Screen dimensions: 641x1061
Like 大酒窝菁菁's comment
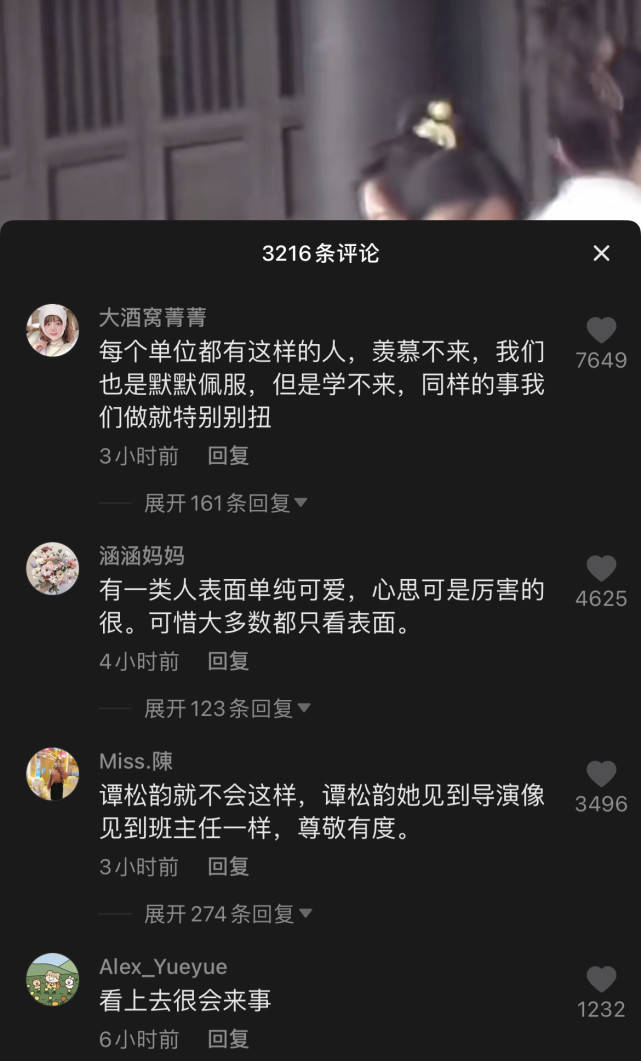tap(601, 330)
